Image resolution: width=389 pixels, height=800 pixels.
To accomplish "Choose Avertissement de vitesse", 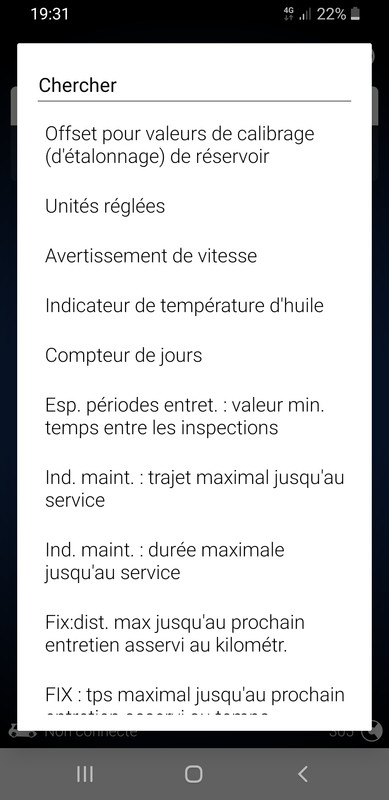I will click(194, 256).
